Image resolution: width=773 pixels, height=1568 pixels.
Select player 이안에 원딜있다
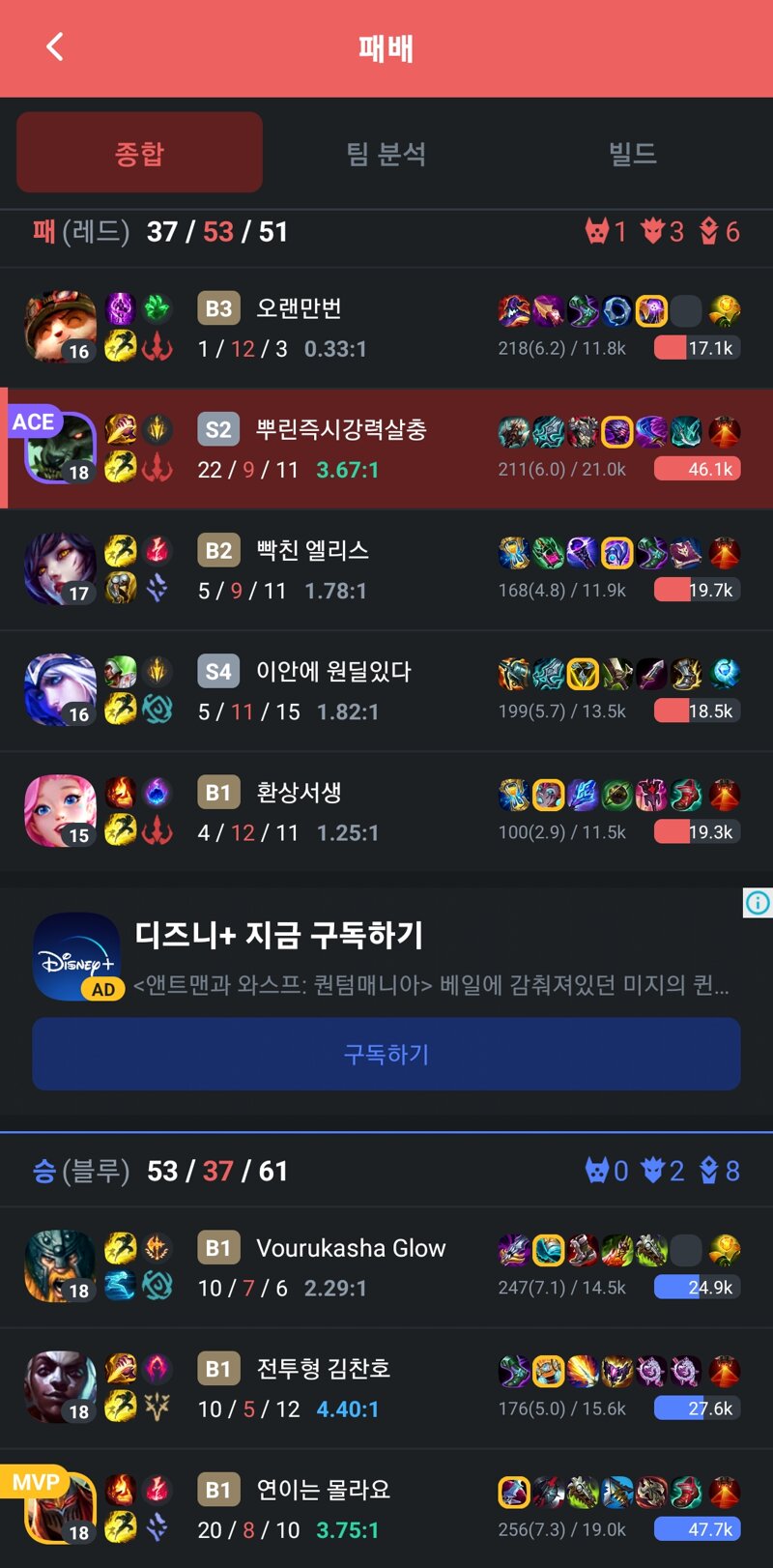tap(386, 690)
